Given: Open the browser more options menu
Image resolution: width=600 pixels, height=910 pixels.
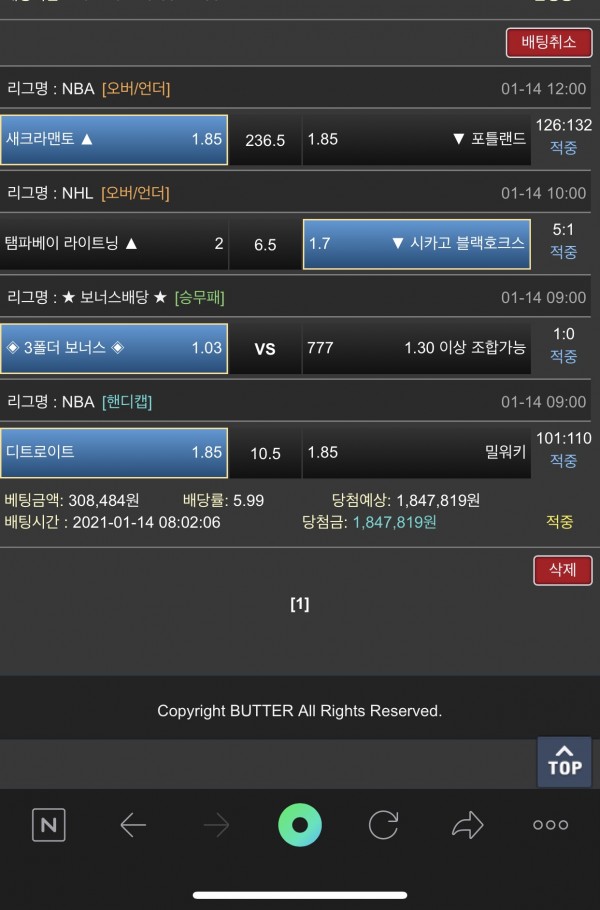Looking at the screenshot, I should tap(550, 825).
